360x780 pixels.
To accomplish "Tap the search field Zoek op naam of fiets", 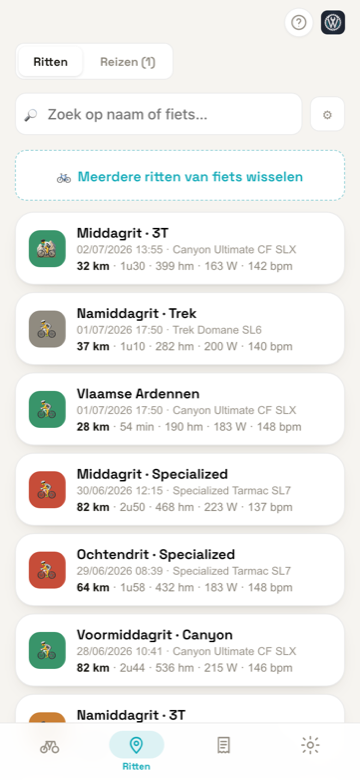I will pos(159,114).
